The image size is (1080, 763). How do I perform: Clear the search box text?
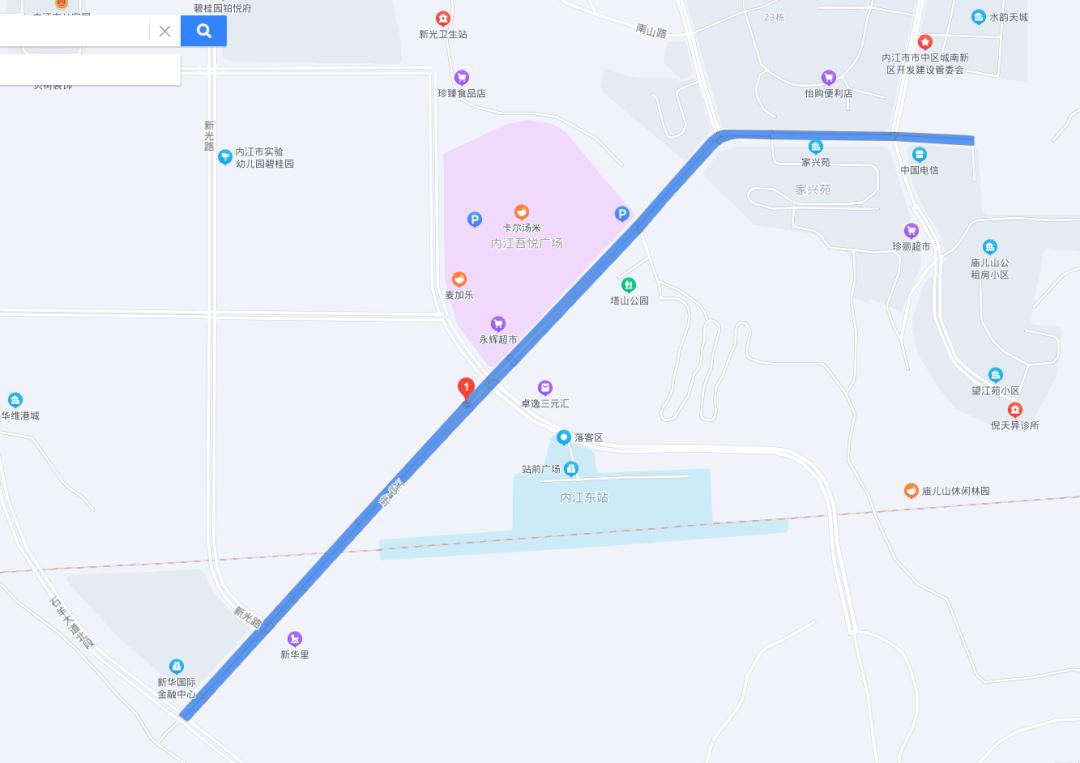[165, 31]
